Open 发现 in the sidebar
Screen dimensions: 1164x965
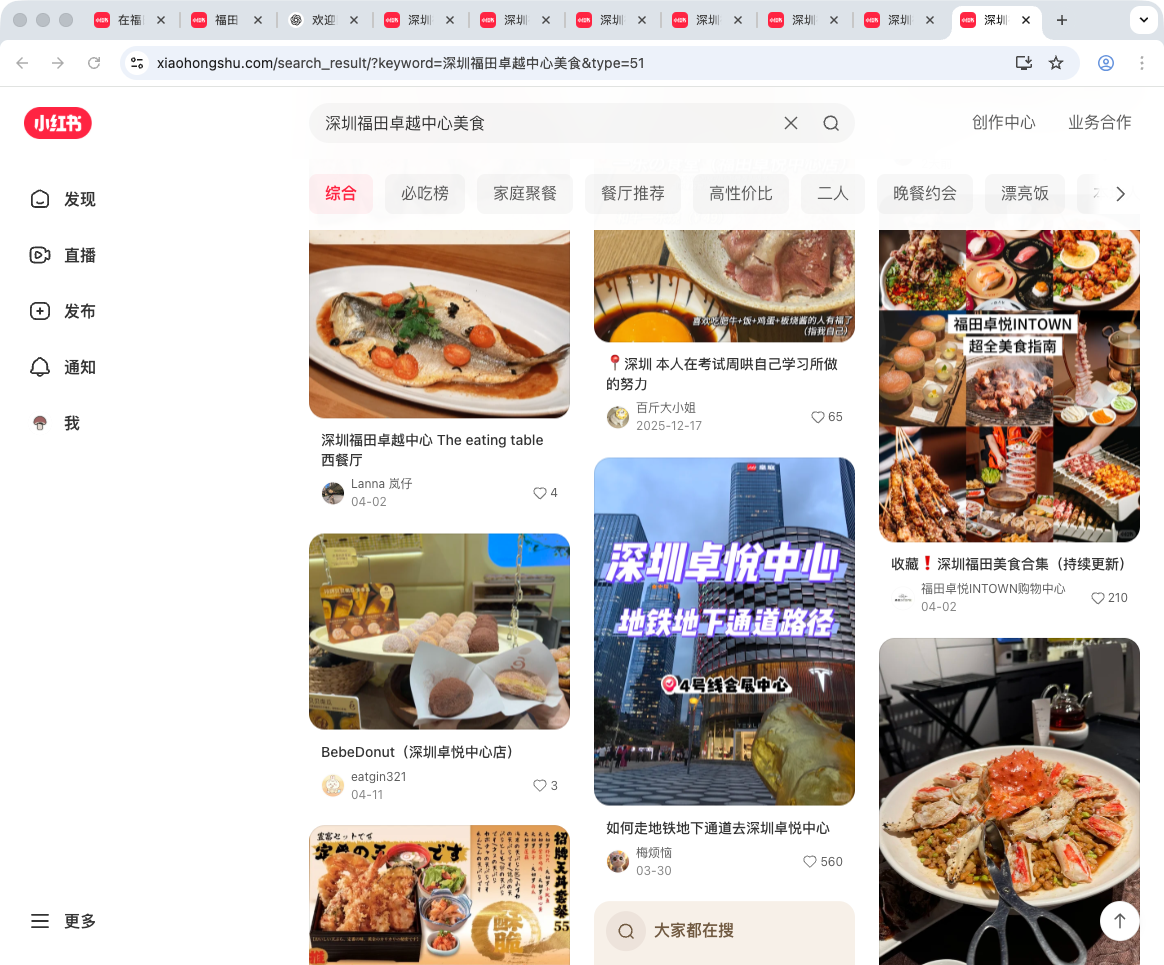(64, 199)
